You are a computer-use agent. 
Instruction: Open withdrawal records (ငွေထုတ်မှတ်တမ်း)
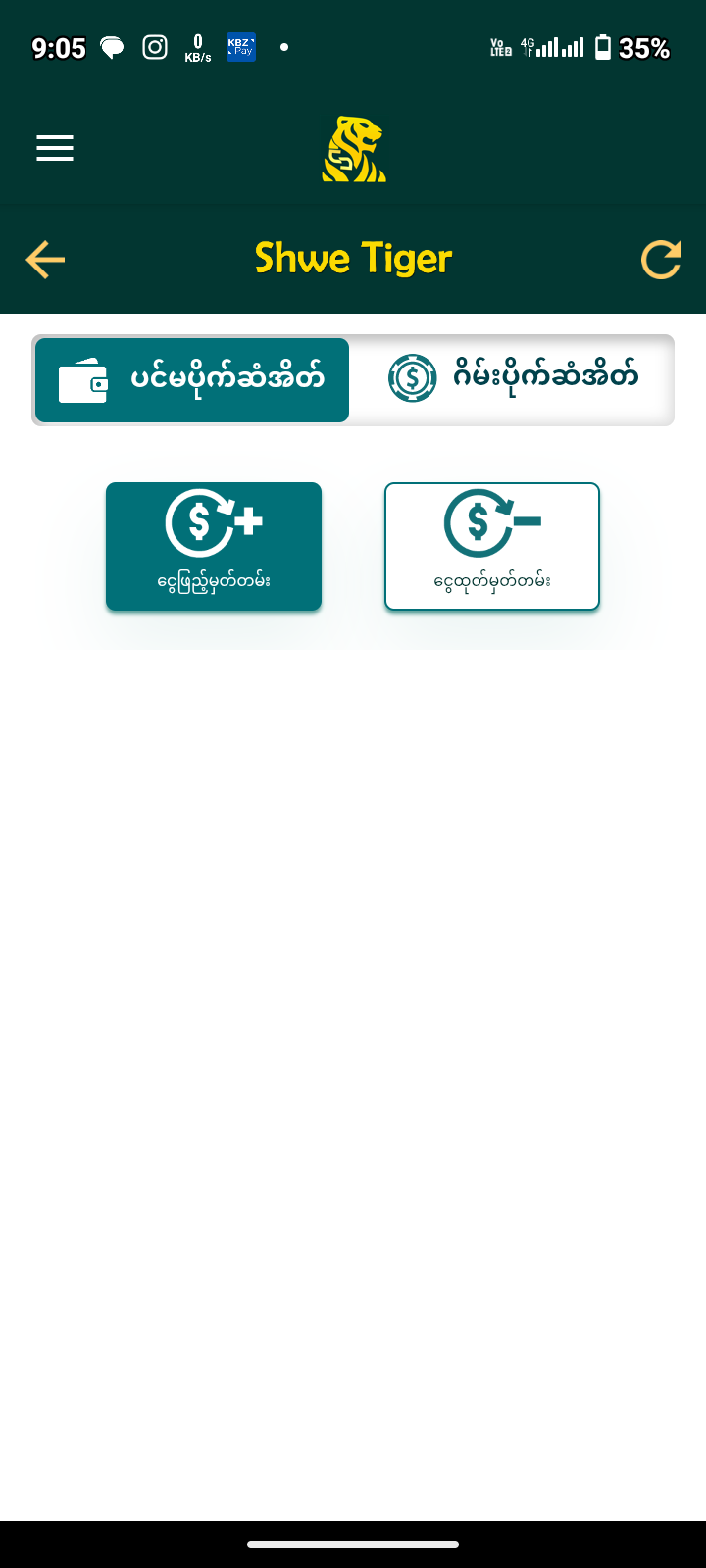[x=492, y=546]
